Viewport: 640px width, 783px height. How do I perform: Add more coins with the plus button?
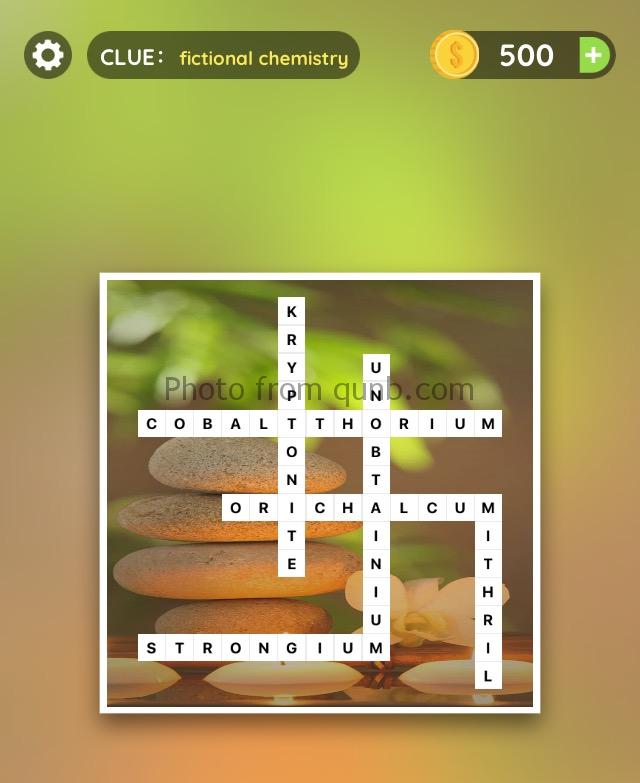coord(594,55)
